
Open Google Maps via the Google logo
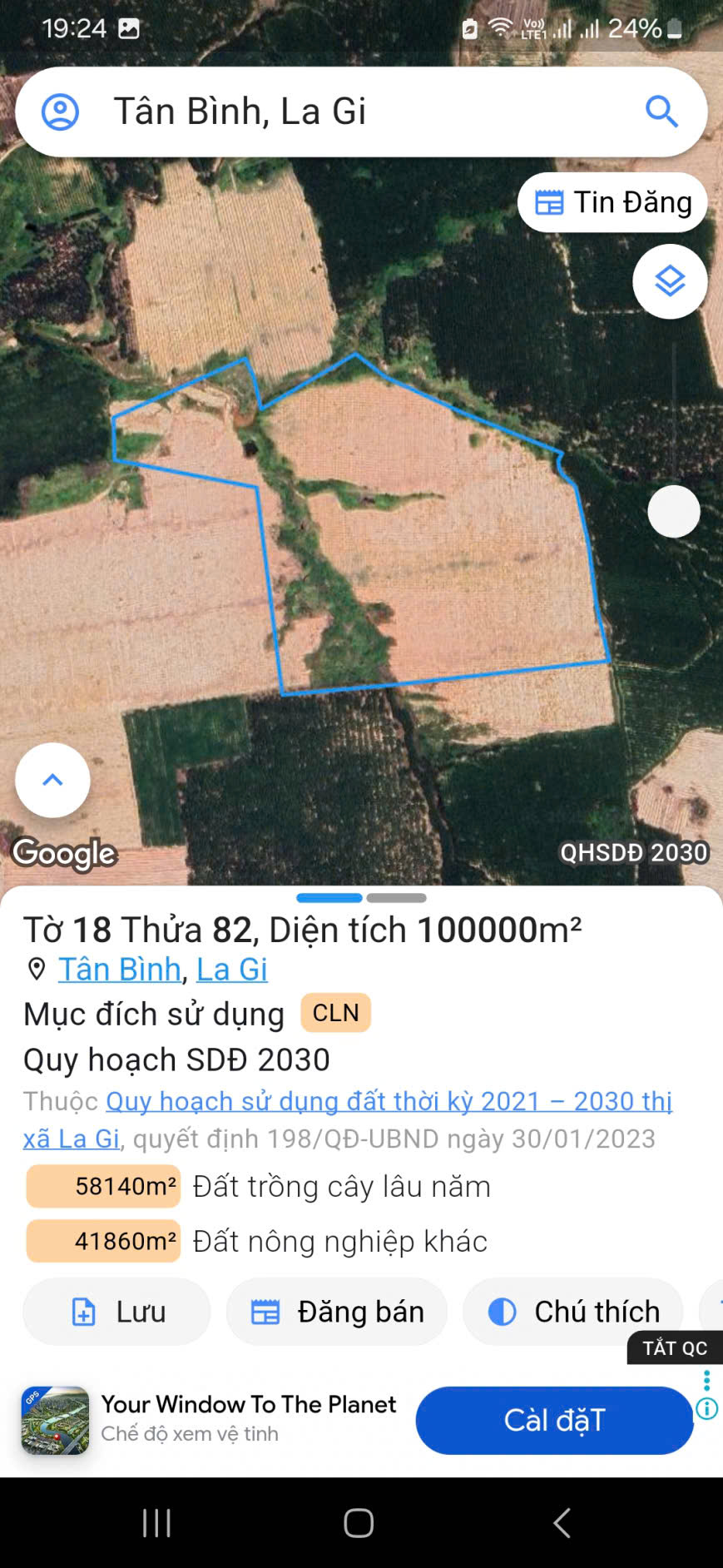[63, 853]
